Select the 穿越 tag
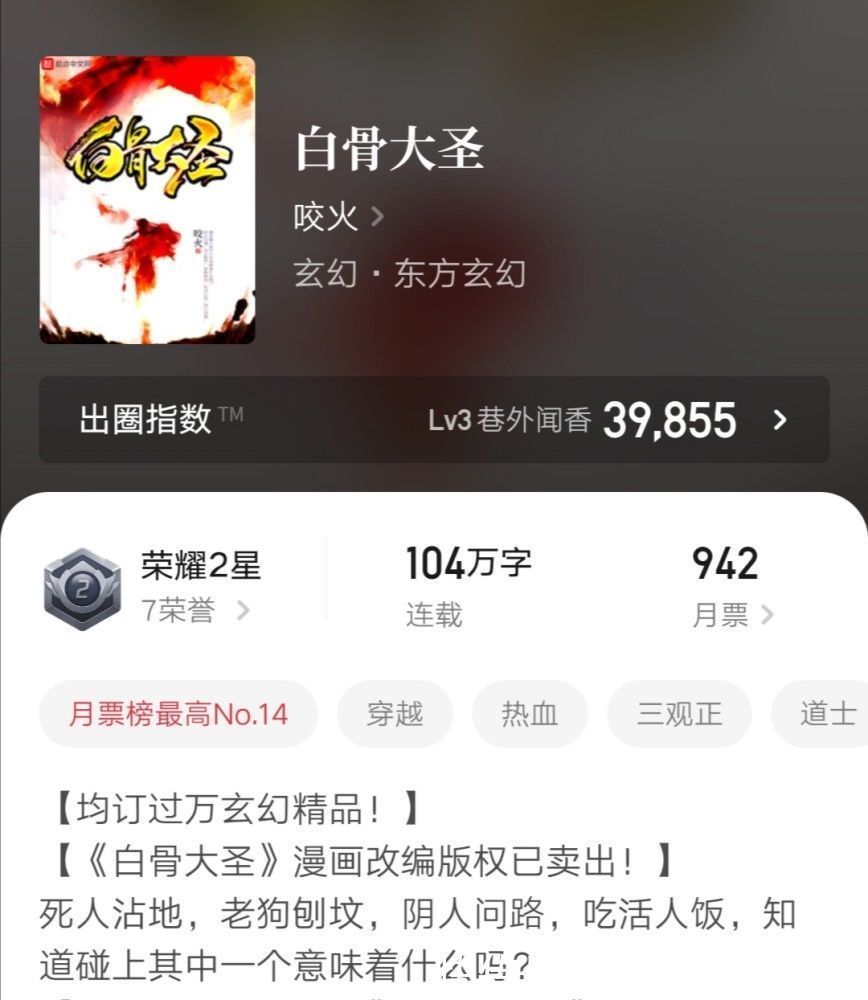The width and height of the screenshot is (868, 1000). [395, 714]
